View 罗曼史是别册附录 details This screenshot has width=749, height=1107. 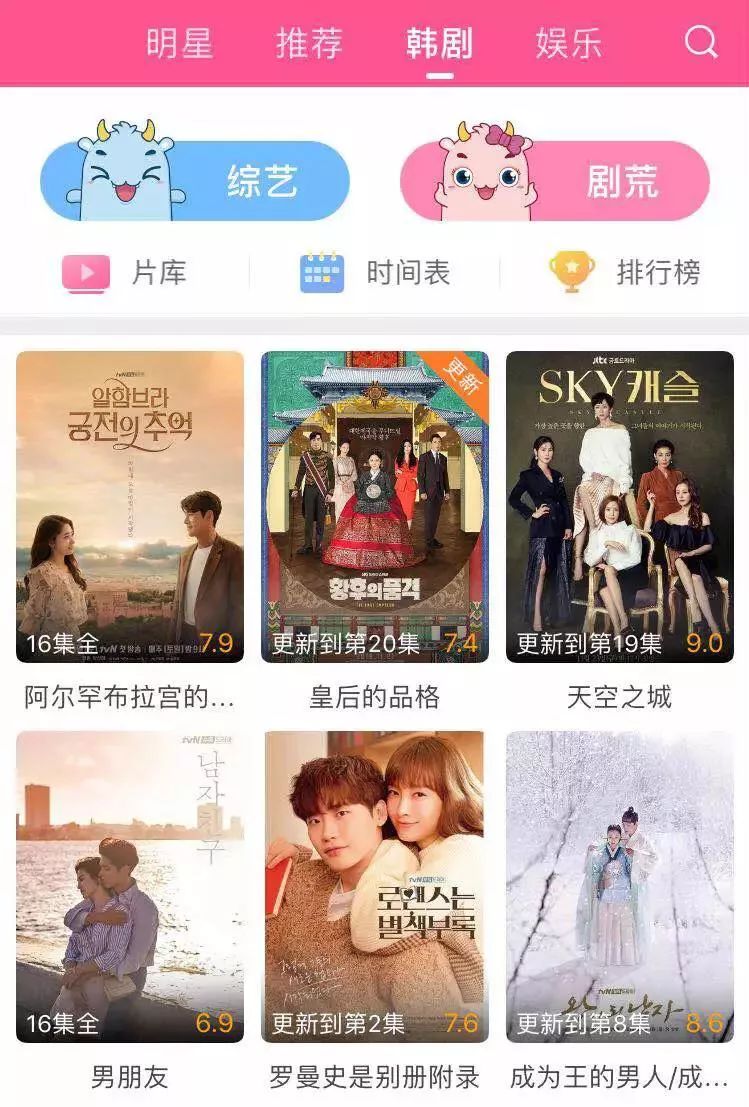click(x=375, y=886)
